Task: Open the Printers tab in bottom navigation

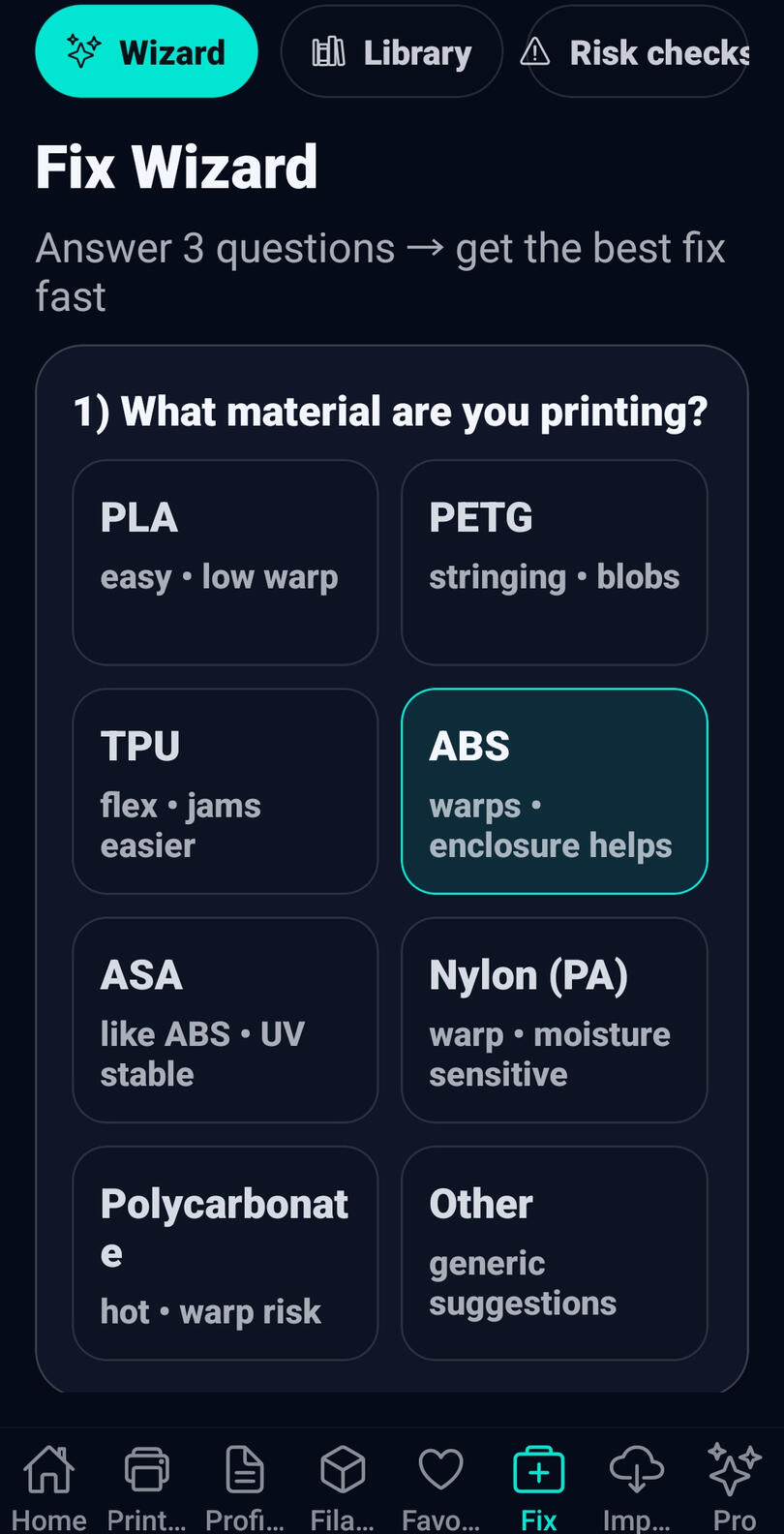Action: (146, 1486)
